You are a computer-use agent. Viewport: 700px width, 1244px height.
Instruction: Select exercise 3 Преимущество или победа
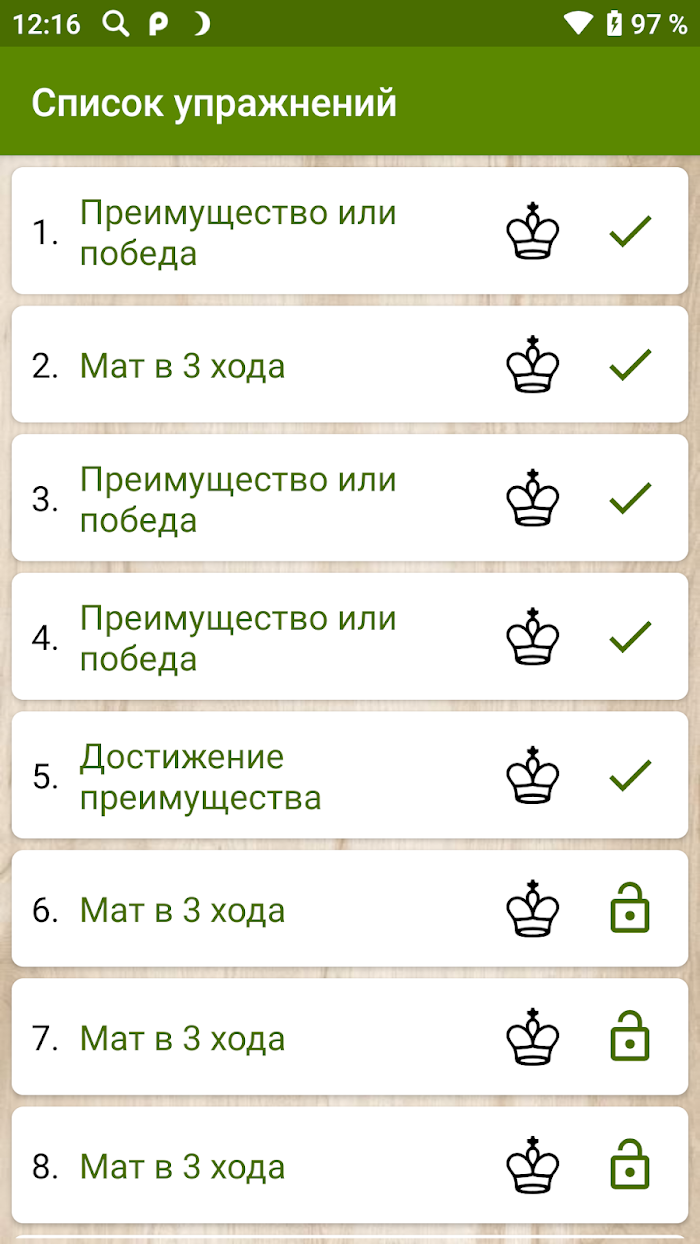350,498
